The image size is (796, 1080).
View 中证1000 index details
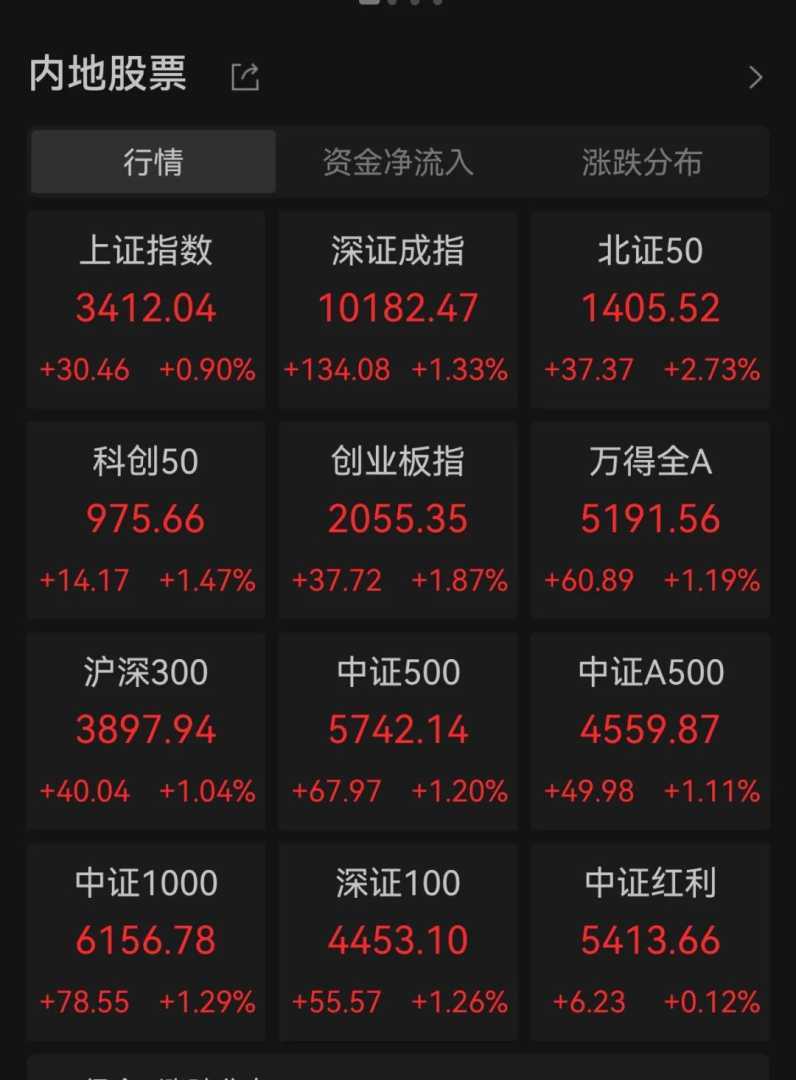click(x=146, y=942)
